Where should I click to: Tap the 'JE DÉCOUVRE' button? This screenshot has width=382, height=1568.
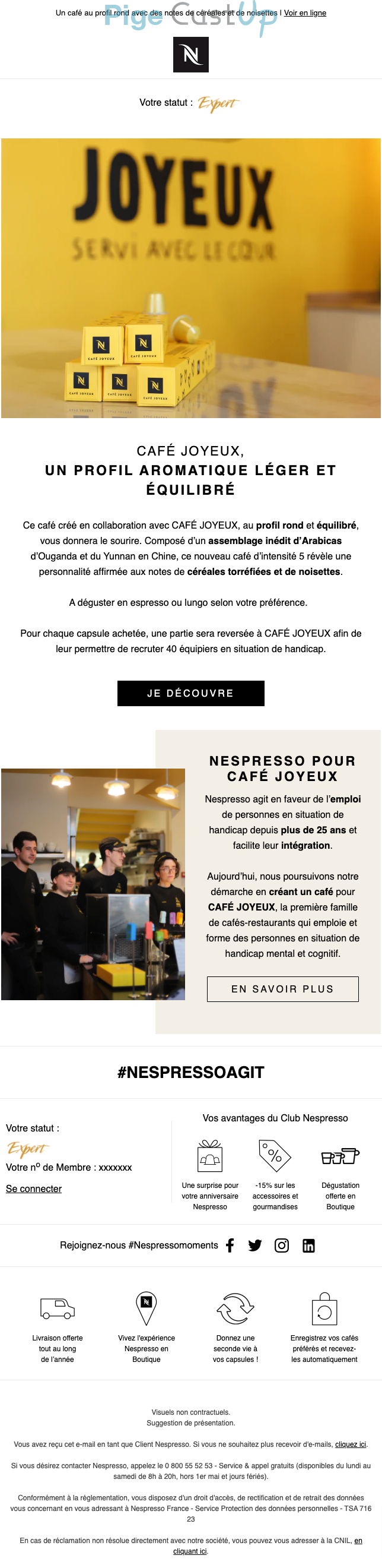[x=190, y=693]
